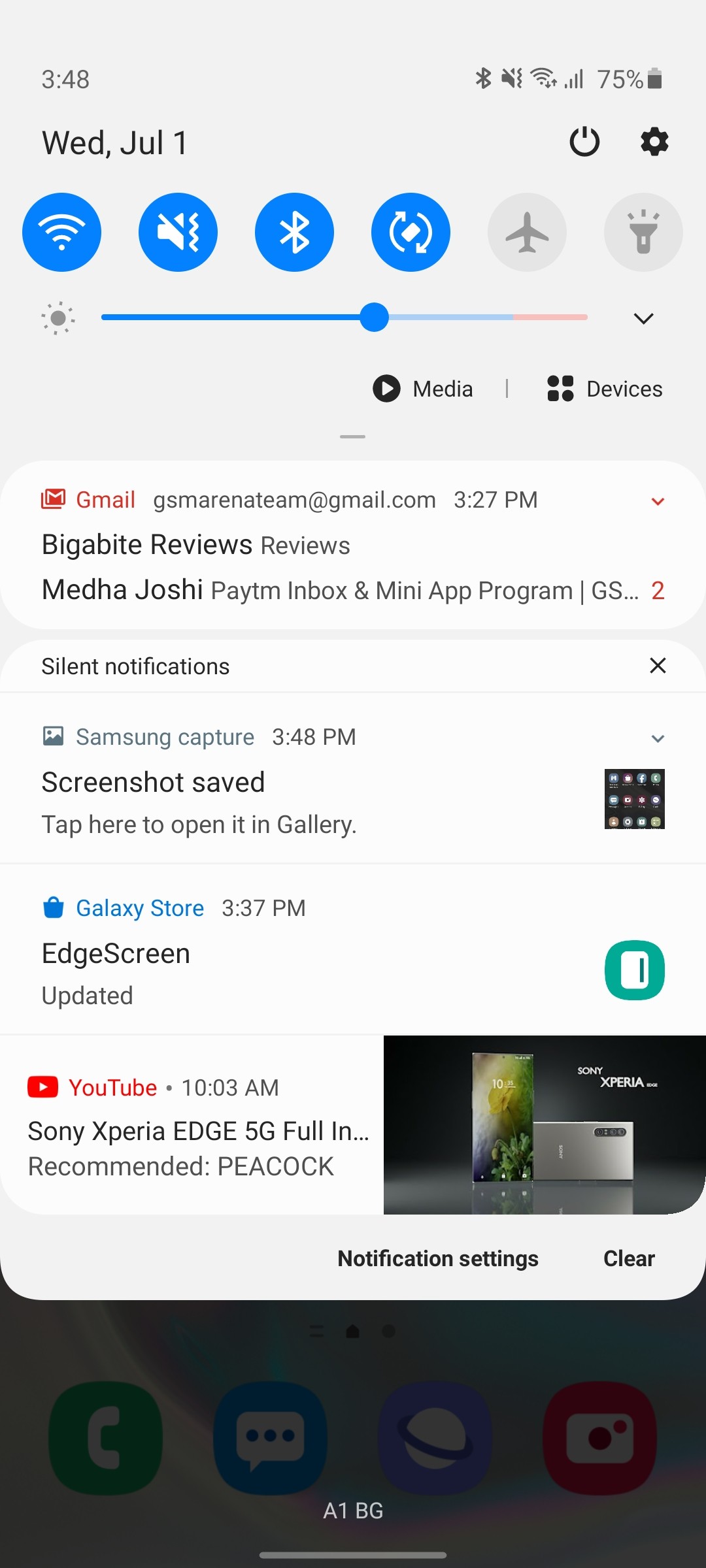The height and width of the screenshot is (1568, 706).
Task: Open the Media panel
Action: pos(423,389)
